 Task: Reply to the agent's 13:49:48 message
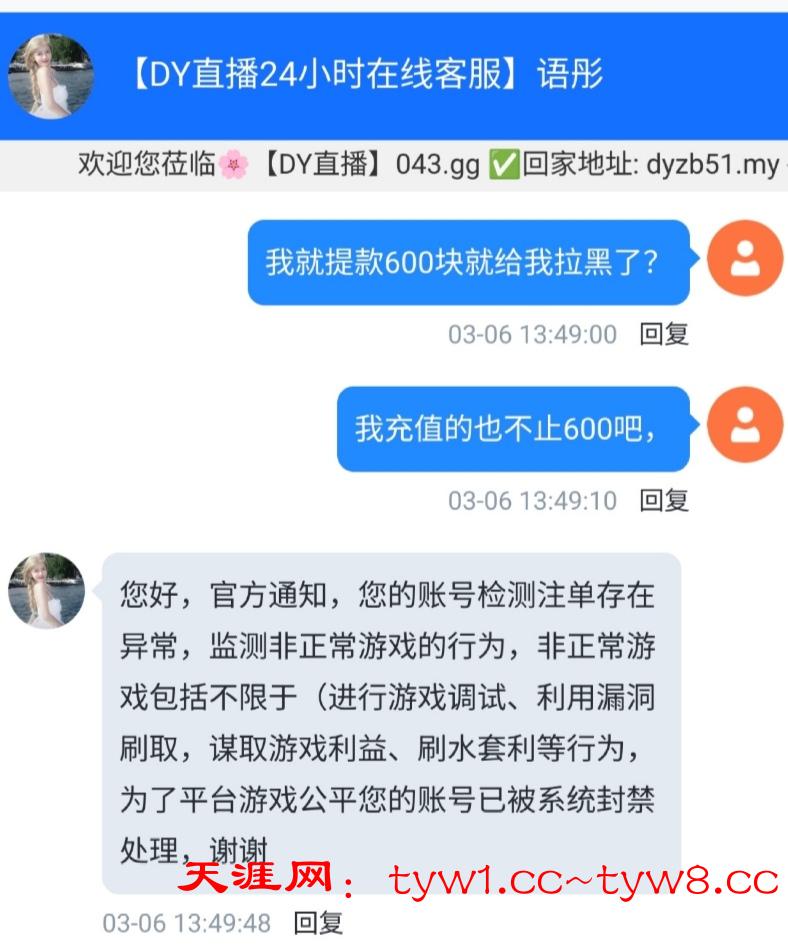coord(318,922)
